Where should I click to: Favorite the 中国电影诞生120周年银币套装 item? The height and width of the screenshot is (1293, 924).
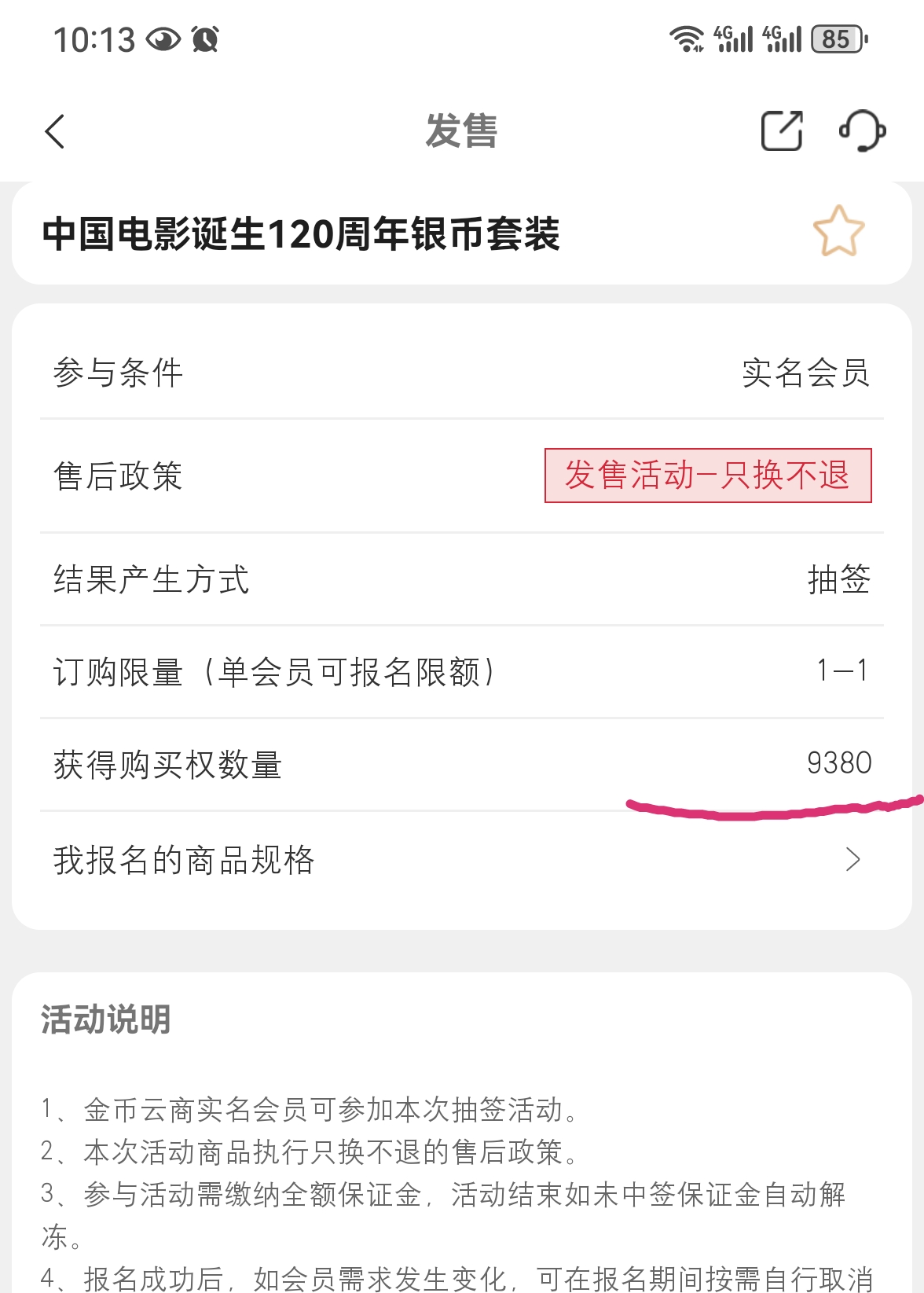point(838,231)
